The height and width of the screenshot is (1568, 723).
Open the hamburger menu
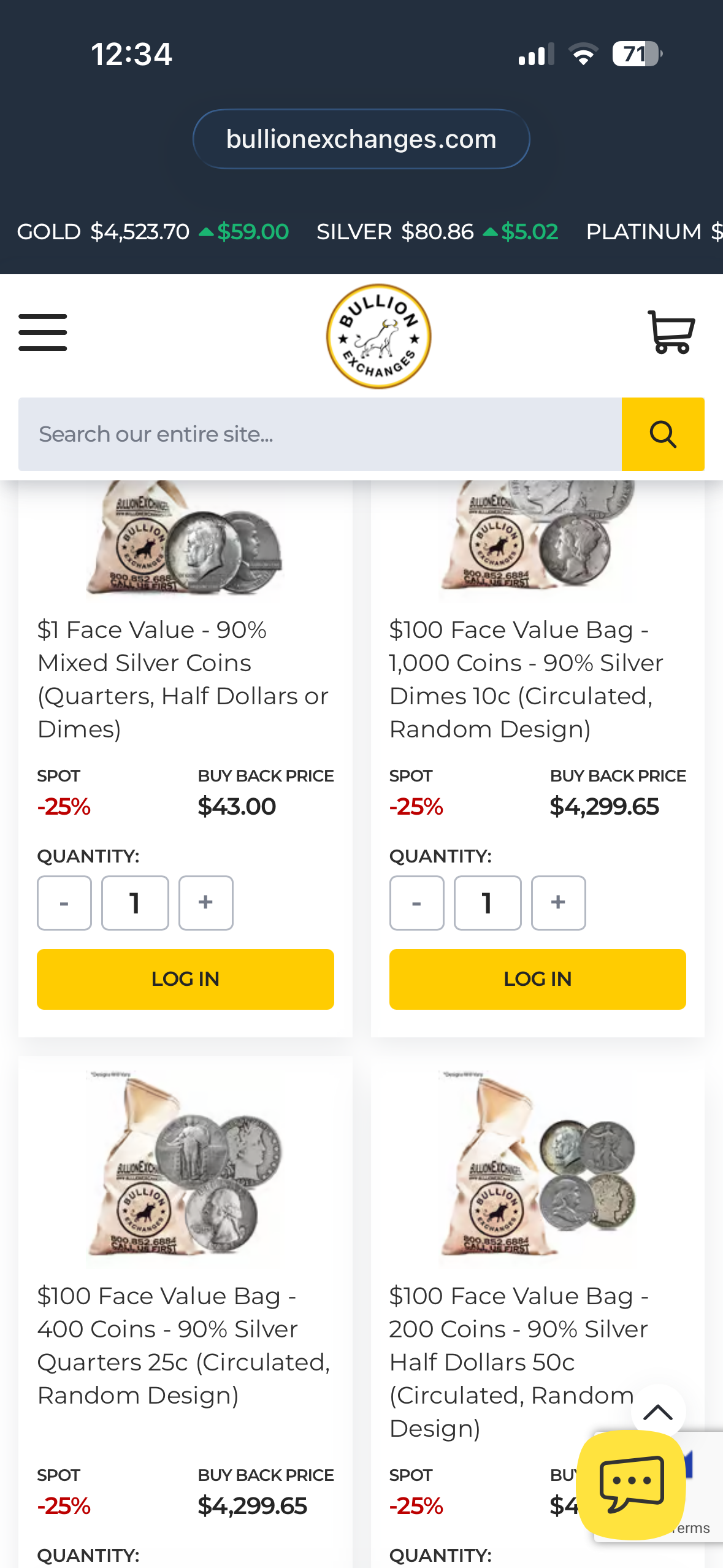42,332
